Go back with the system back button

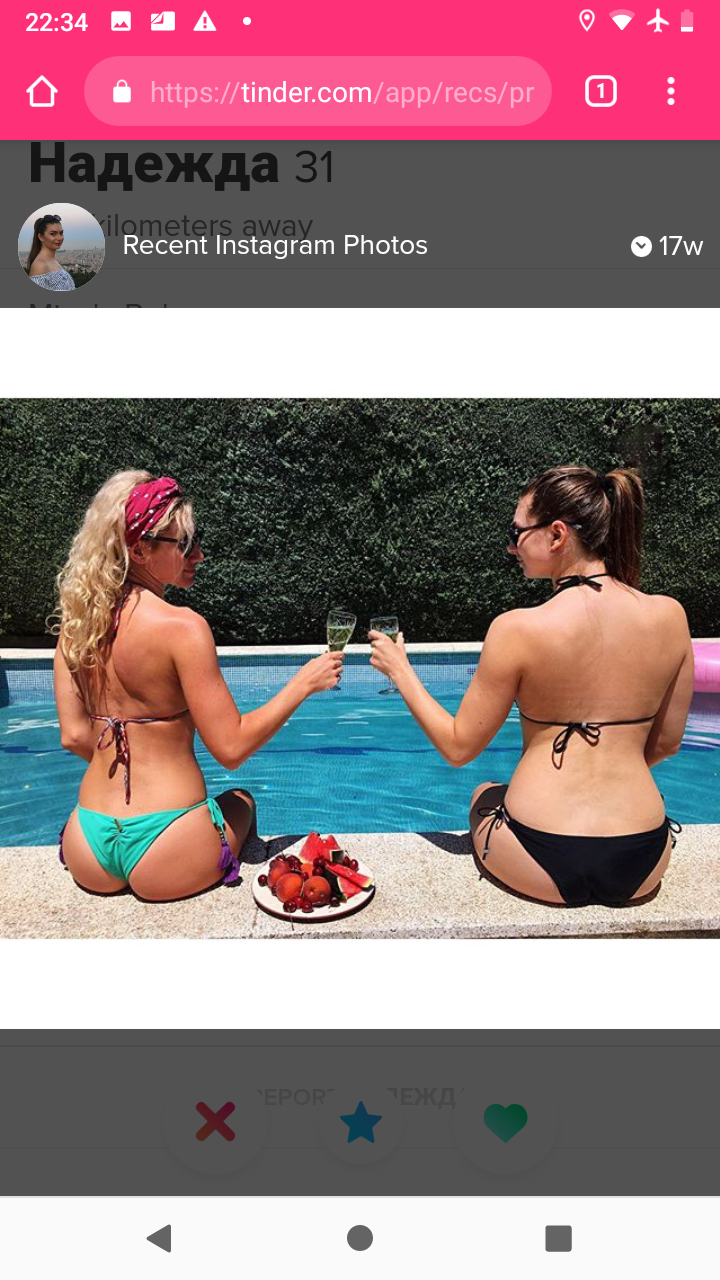pos(160,1238)
